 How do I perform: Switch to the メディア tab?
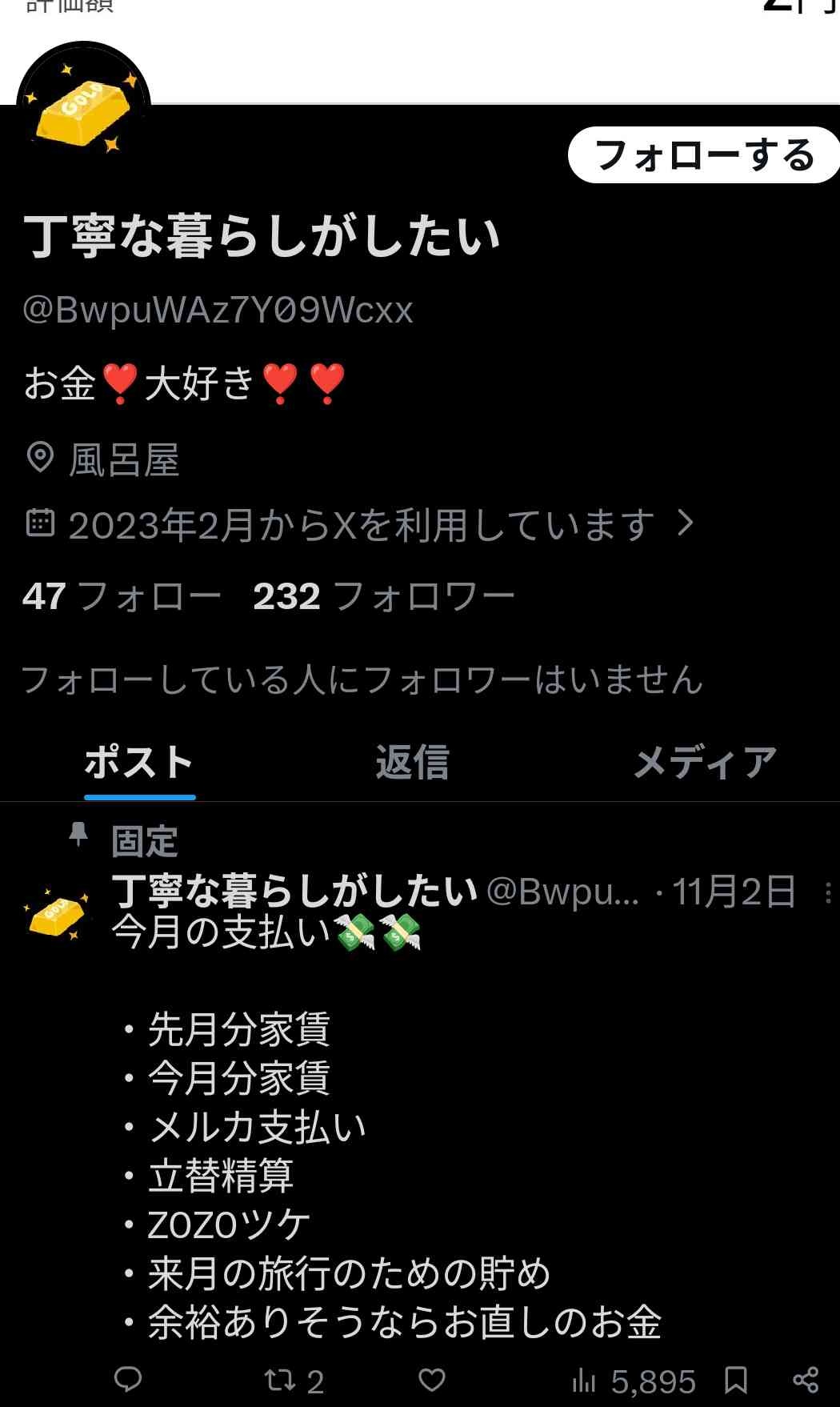tap(705, 762)
